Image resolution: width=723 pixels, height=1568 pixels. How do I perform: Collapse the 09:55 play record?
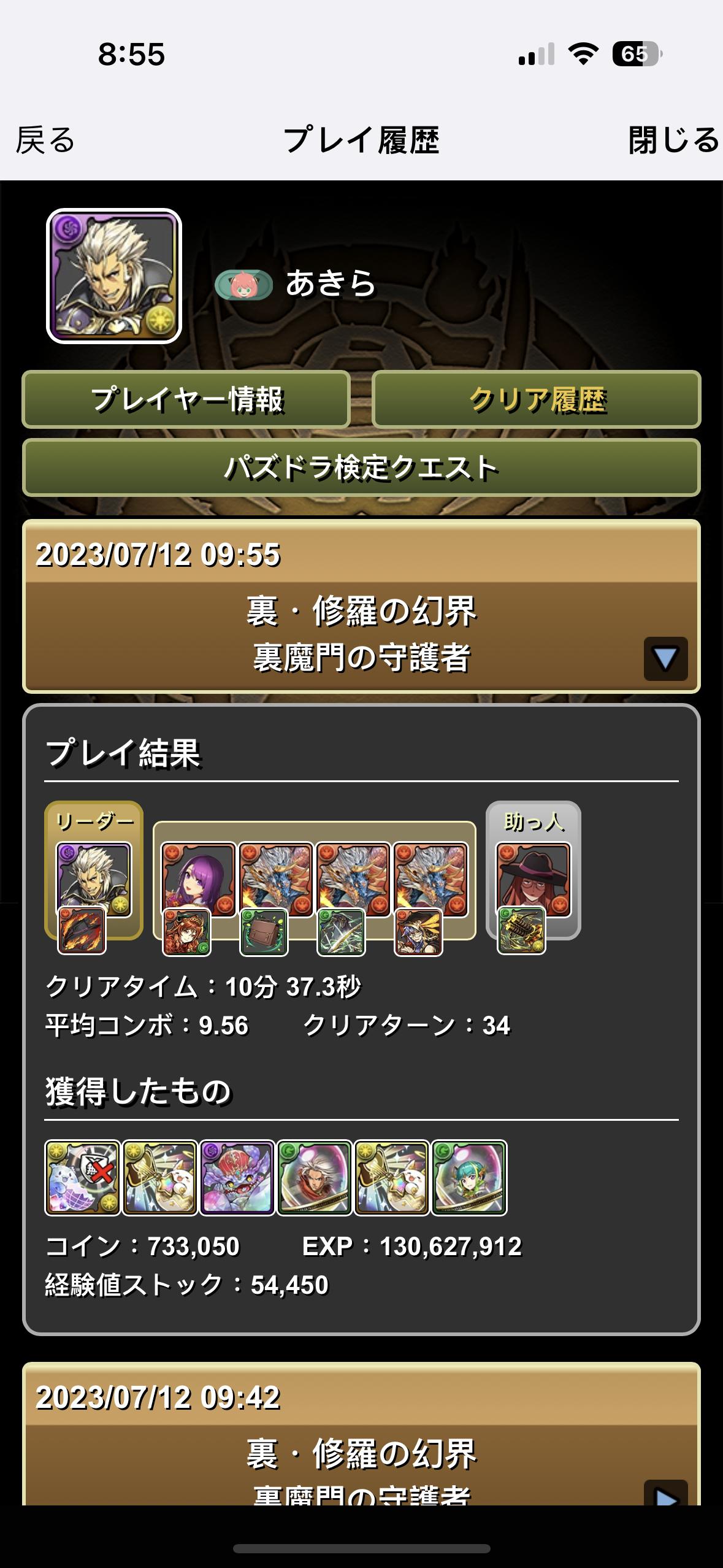(x=665, y=659)
